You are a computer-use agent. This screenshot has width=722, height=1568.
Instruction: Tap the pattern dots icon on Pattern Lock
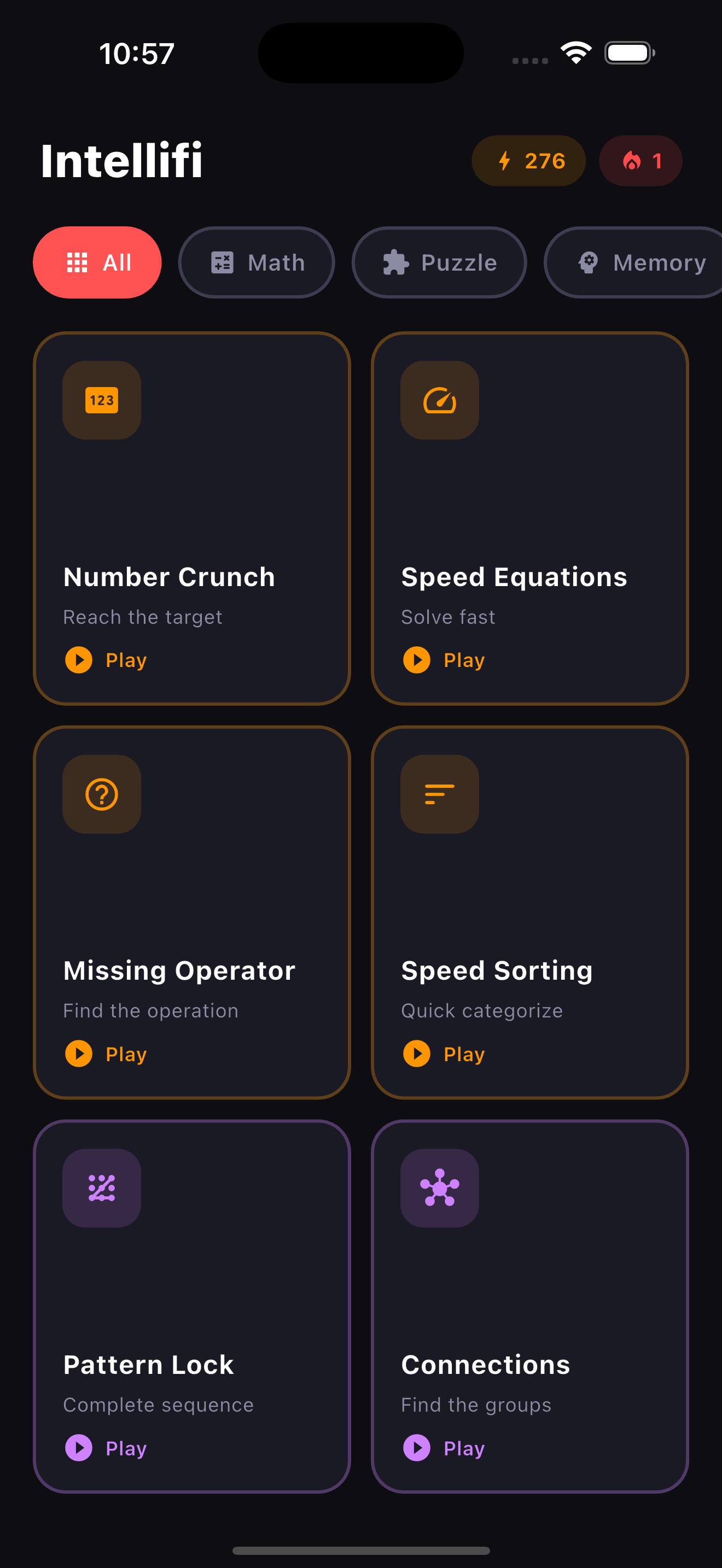[101, 1187]
